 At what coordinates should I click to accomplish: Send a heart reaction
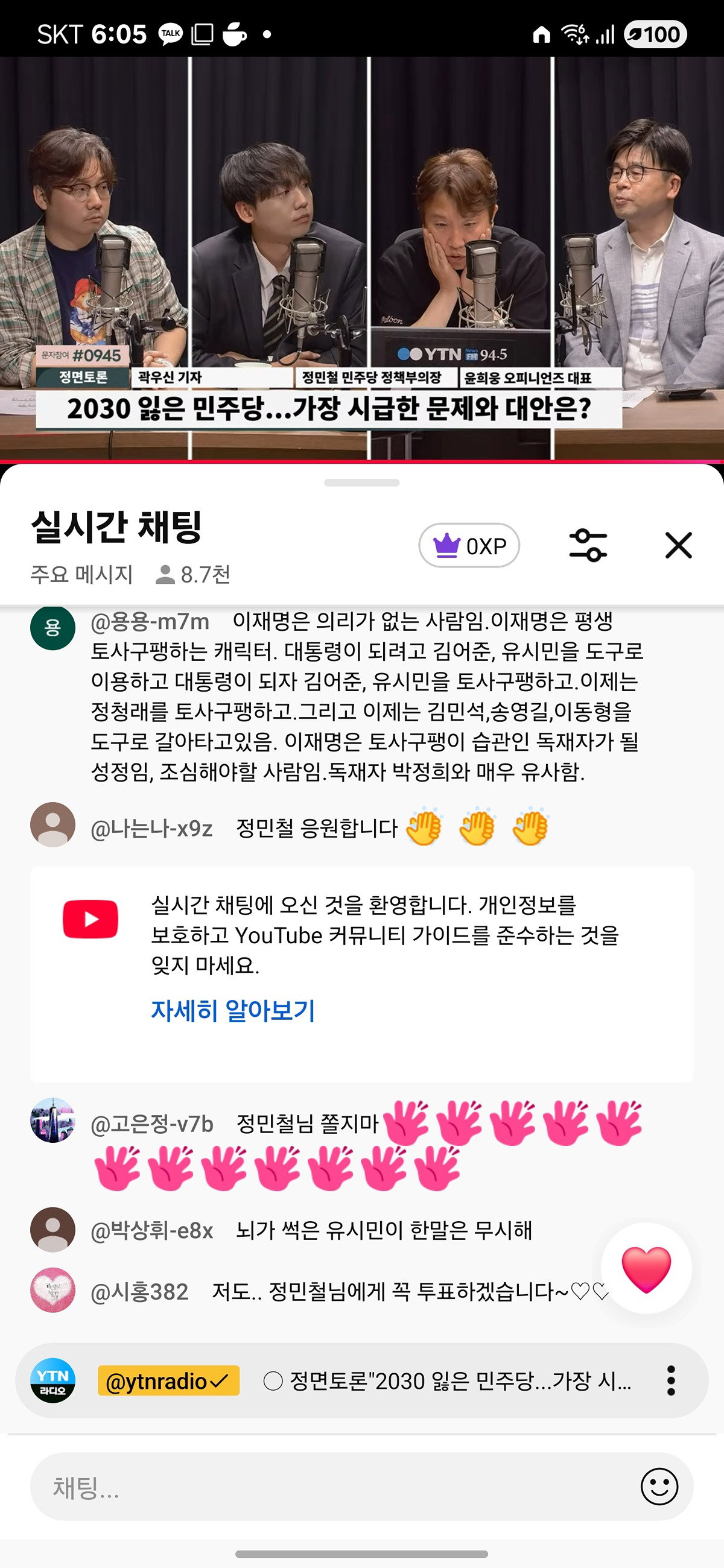tap(646, 1268)
